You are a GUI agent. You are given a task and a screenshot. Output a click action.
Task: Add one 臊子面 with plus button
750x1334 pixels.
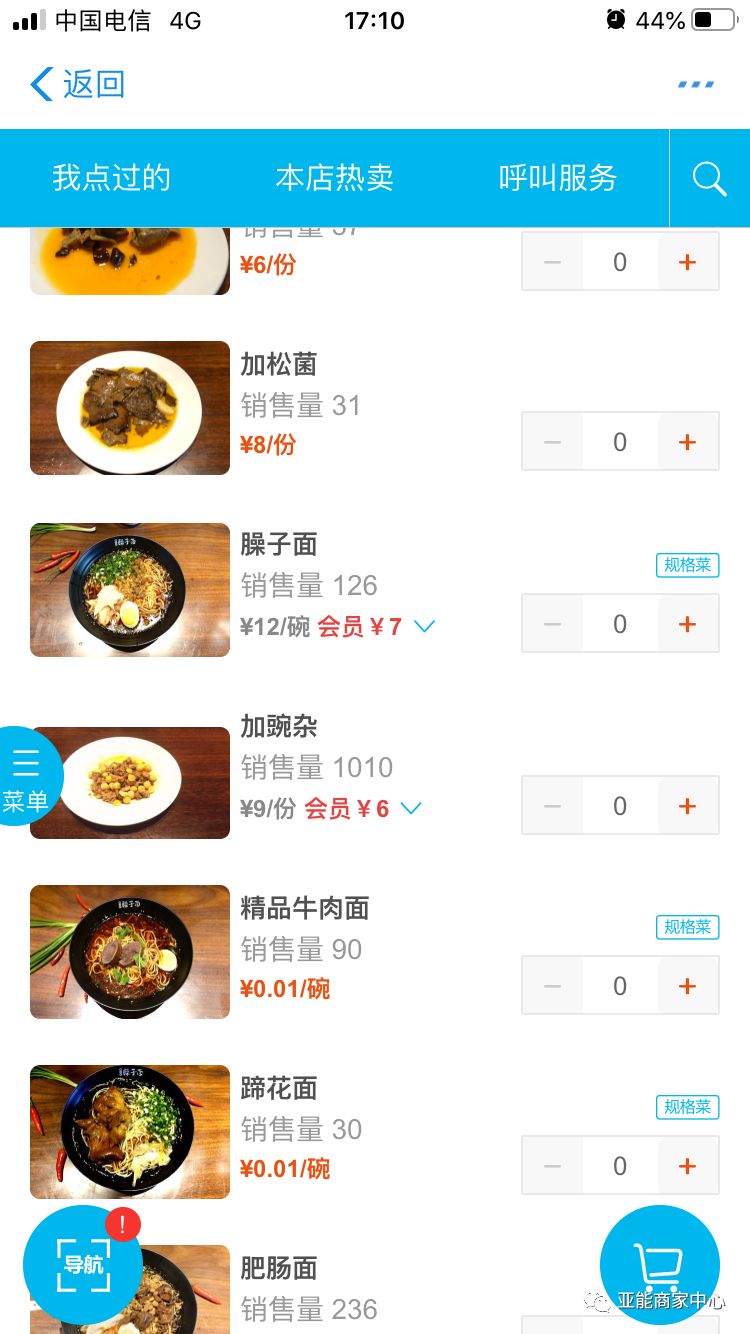coord(687,624)
